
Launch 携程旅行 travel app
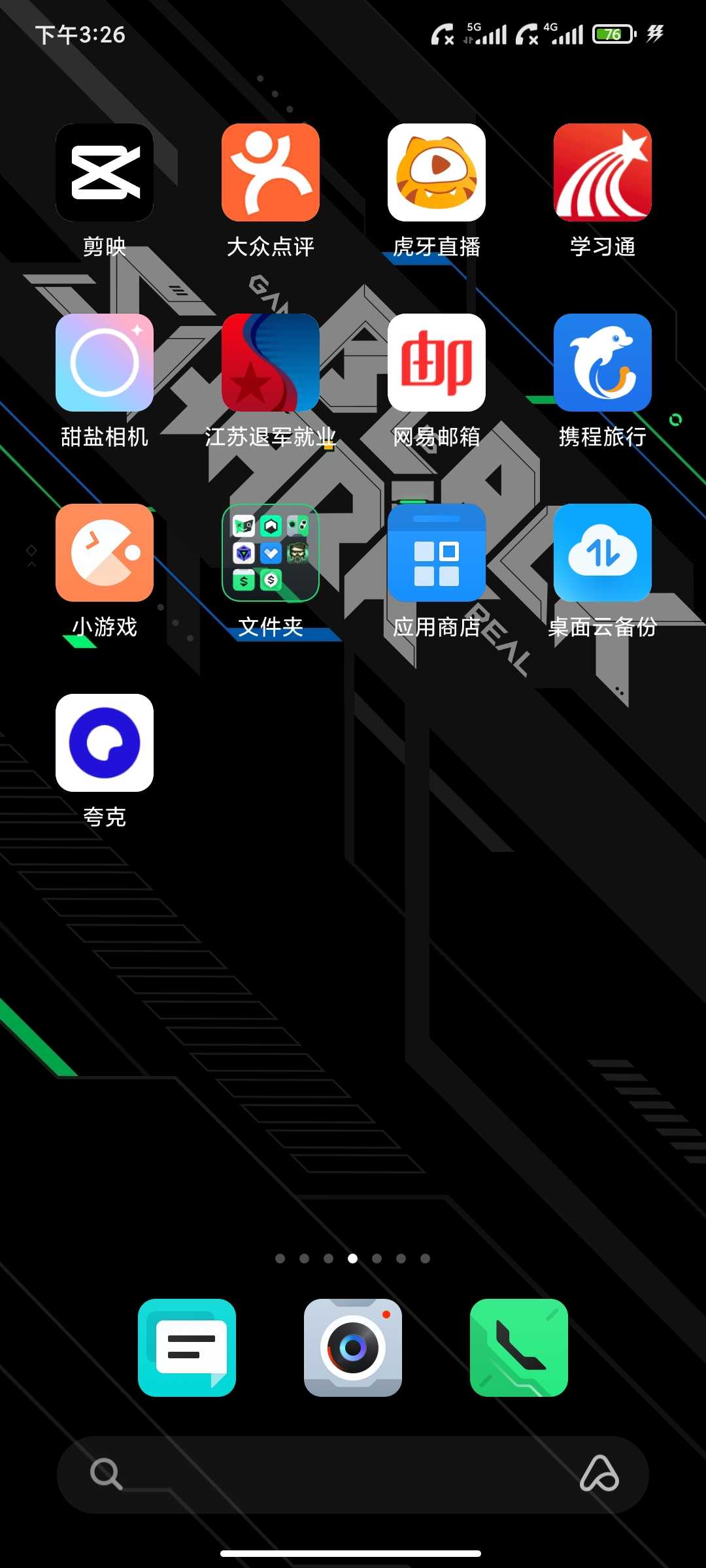[603, 363]
